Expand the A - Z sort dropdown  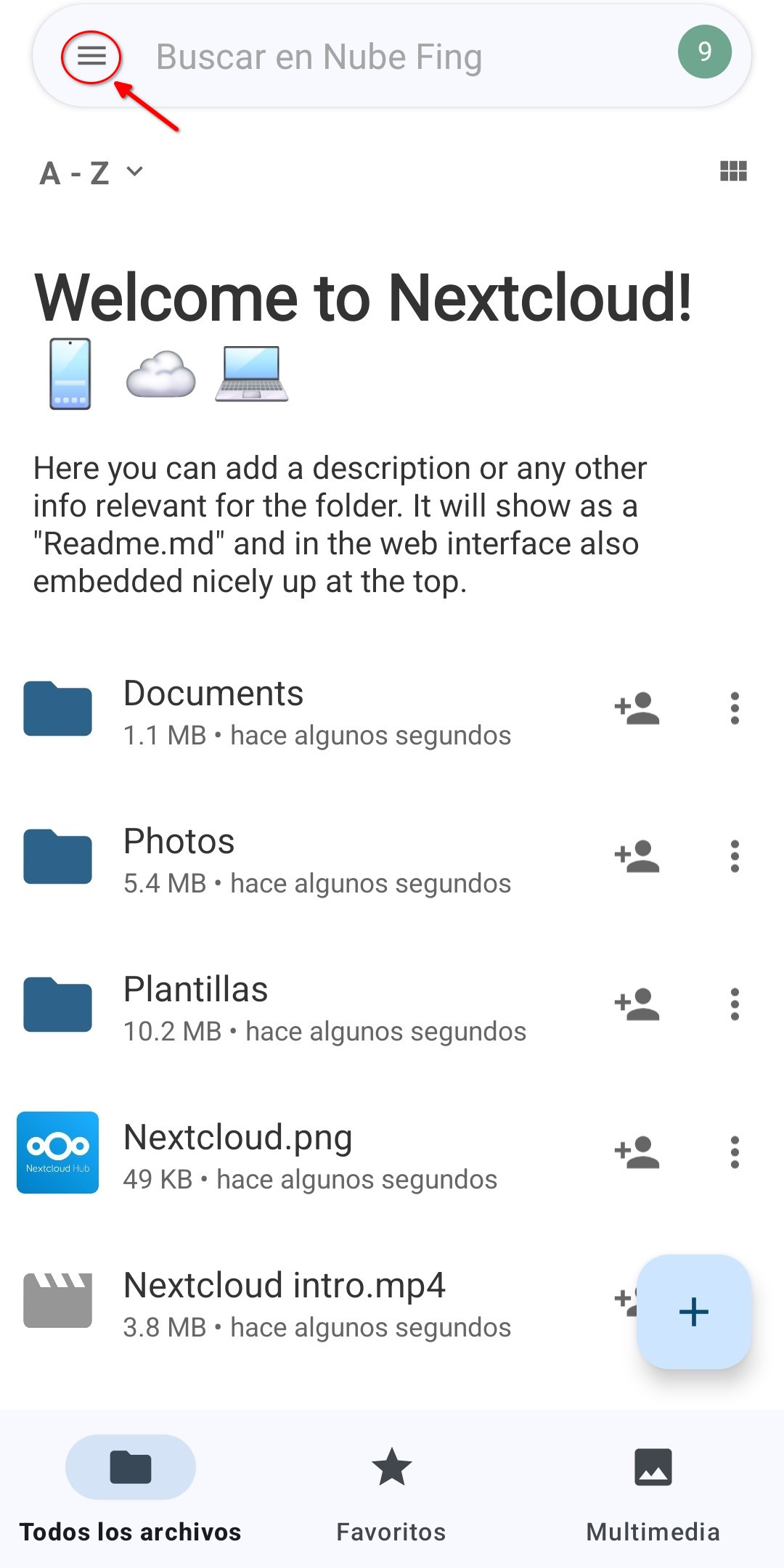click(91, 173)
